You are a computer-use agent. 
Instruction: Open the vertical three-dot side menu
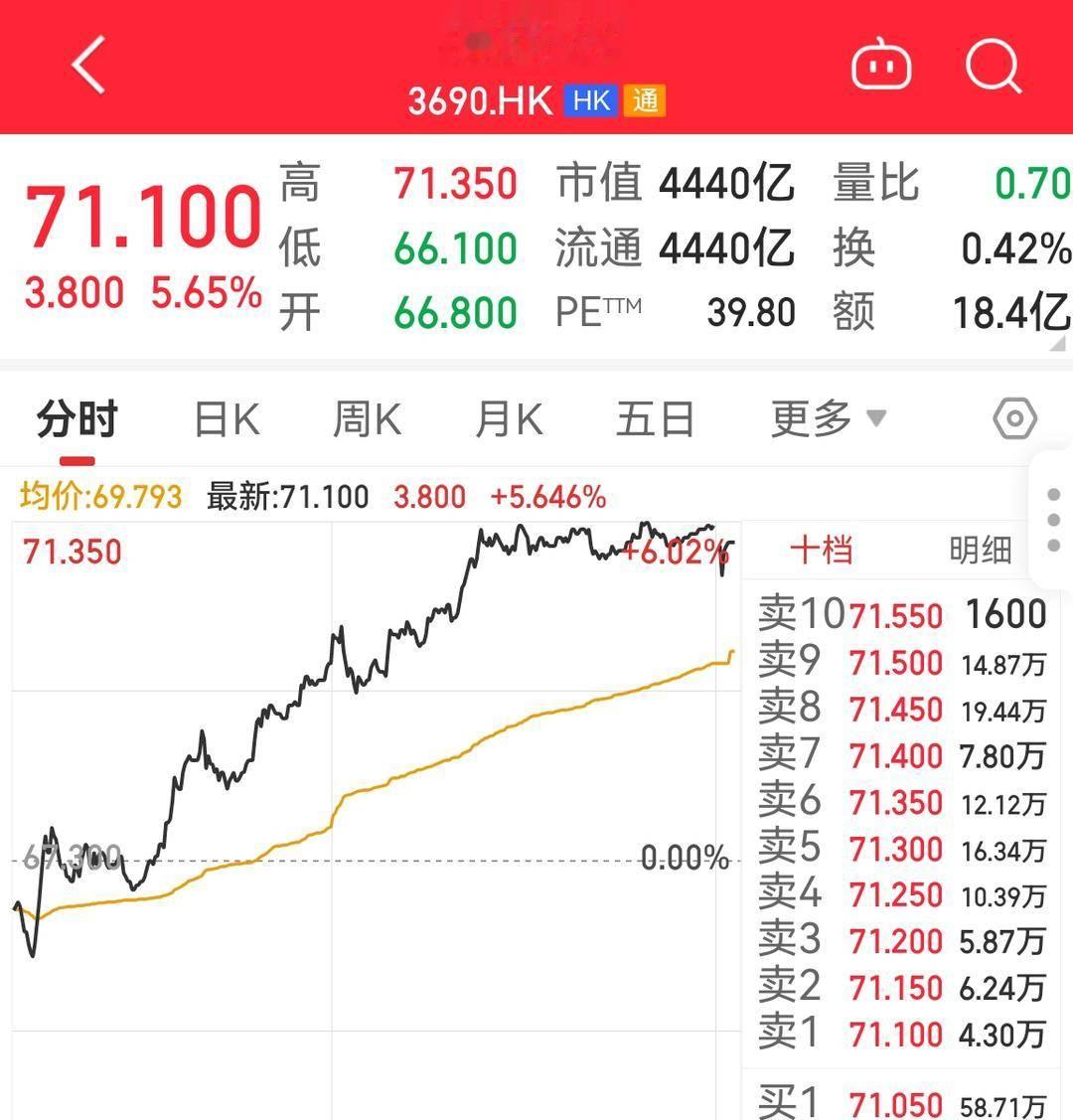click(x=1053, y=519)
